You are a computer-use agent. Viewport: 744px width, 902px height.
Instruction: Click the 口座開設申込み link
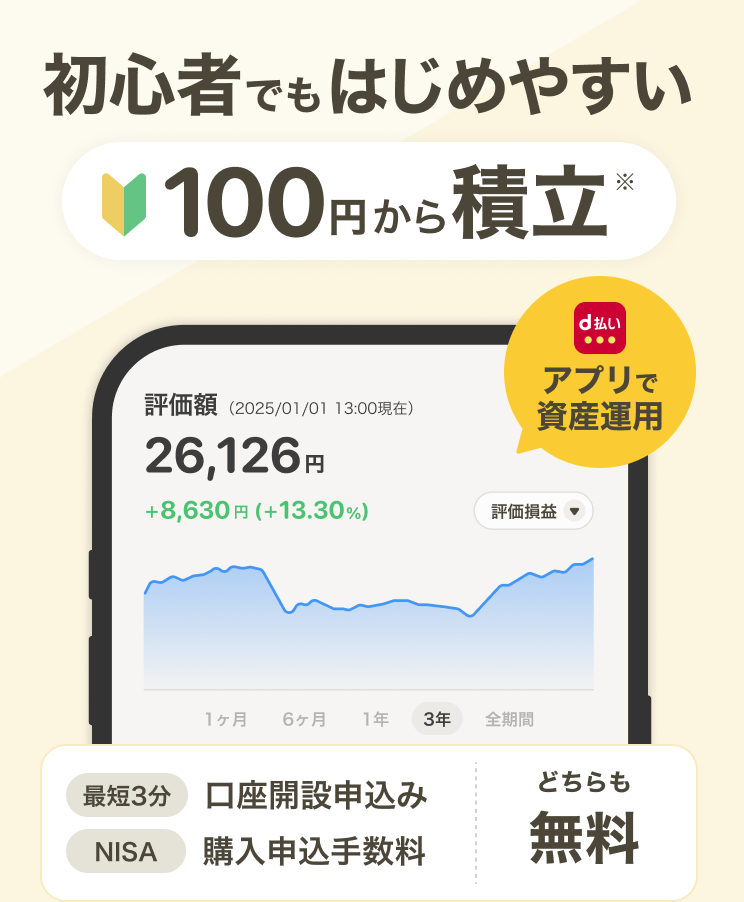[318, 794]
